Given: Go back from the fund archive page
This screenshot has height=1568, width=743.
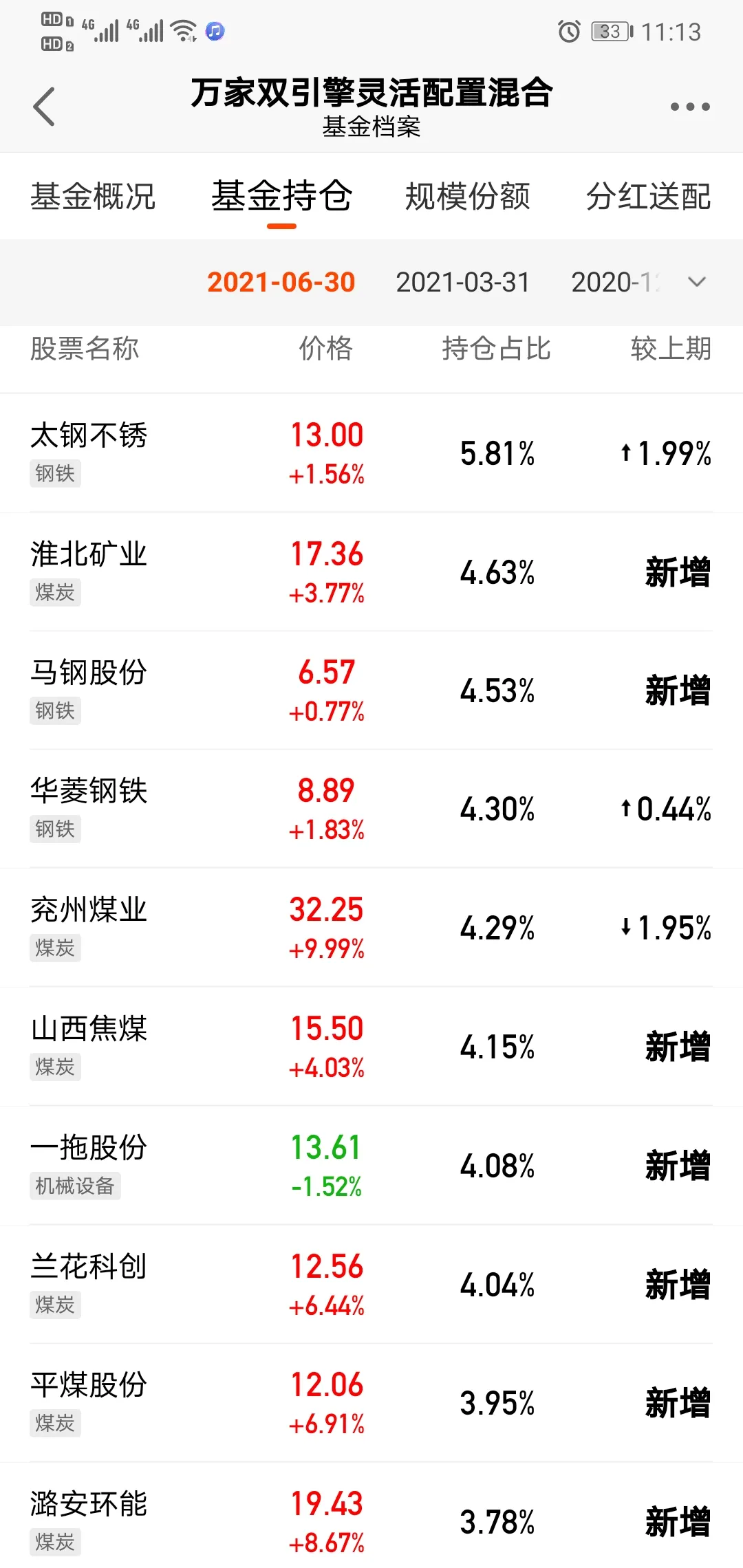Looking at the screenshot, I should [44, 107].
